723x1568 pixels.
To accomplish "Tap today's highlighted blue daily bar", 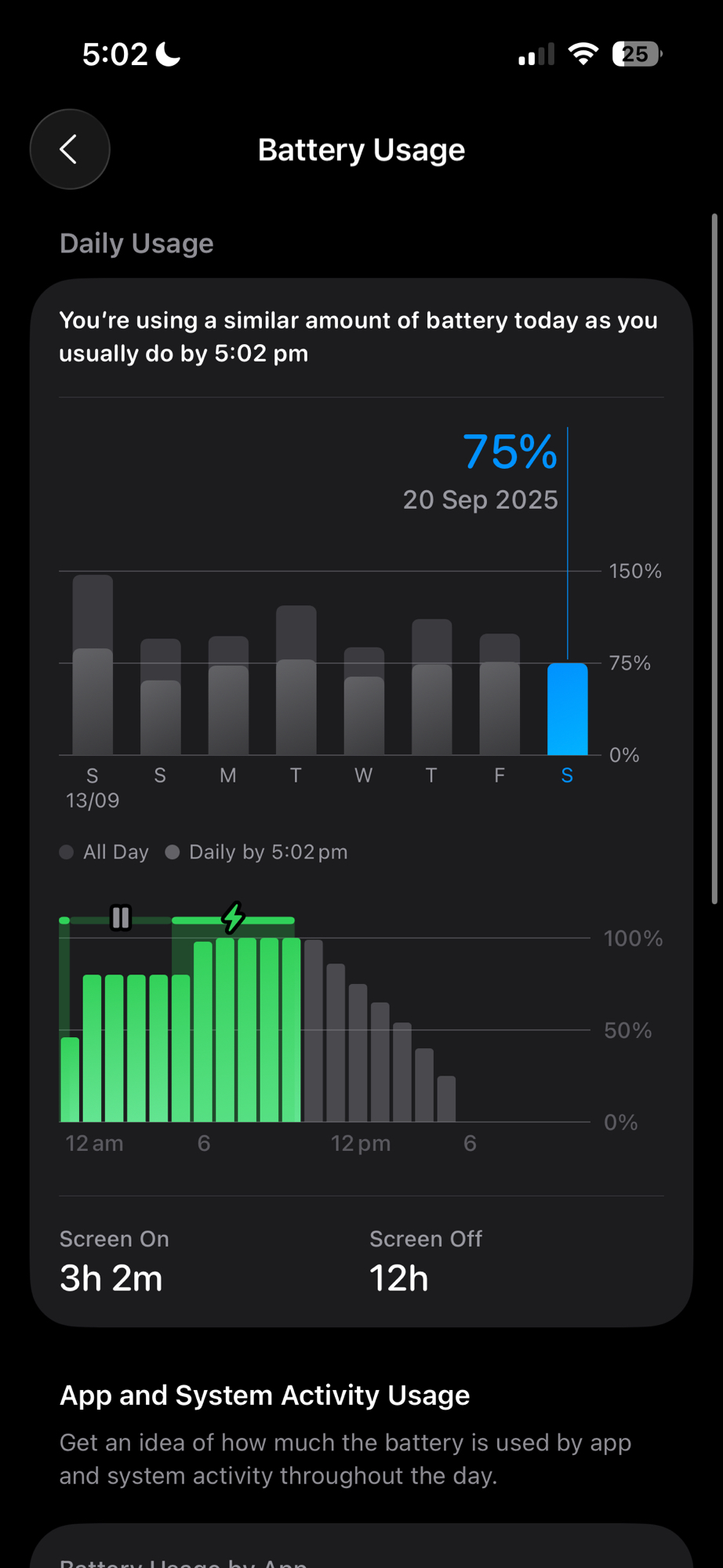I will [567, 710].
